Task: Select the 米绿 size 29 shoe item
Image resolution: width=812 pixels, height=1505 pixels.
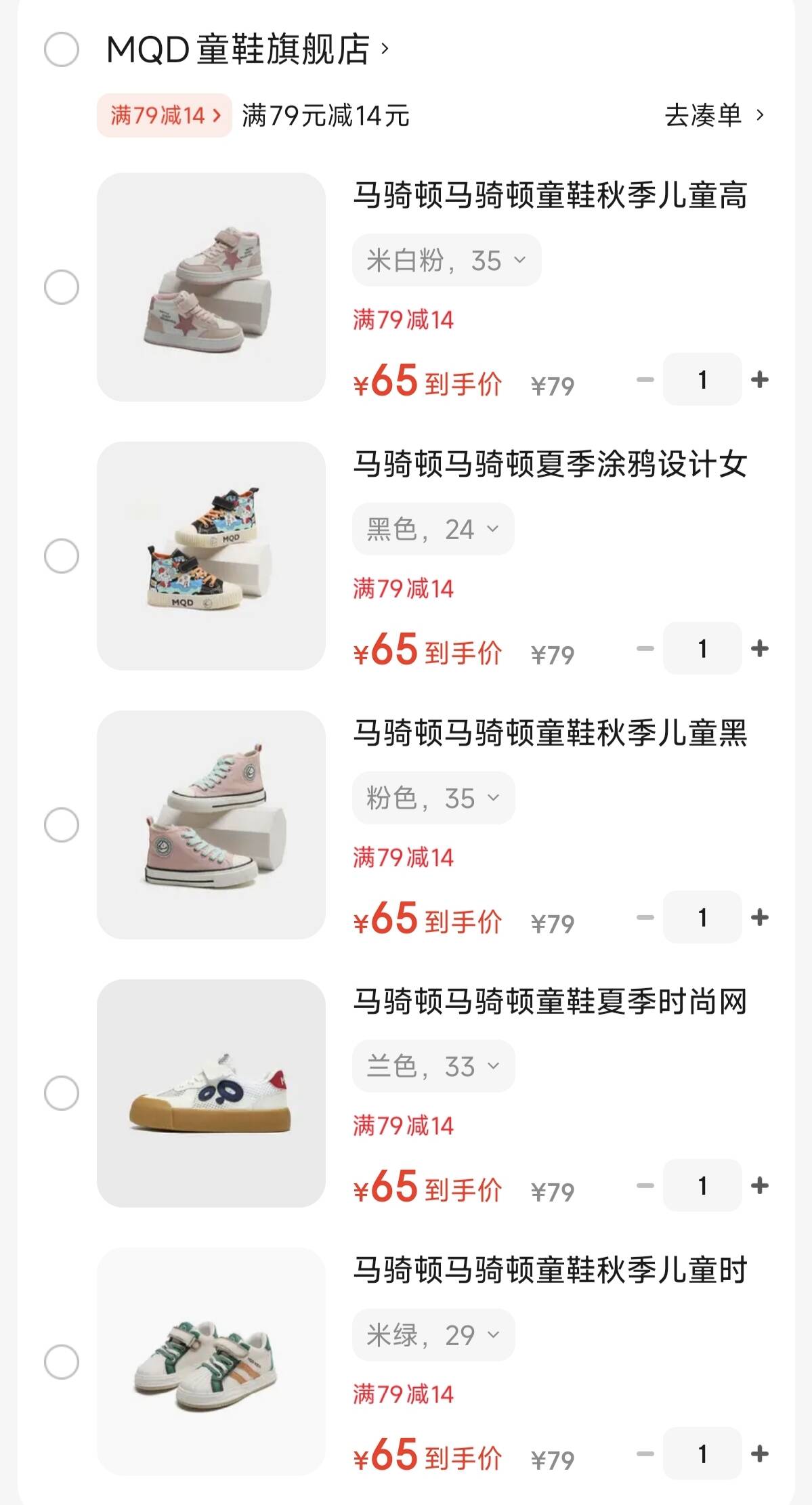Action: [x=62, y=1362]
